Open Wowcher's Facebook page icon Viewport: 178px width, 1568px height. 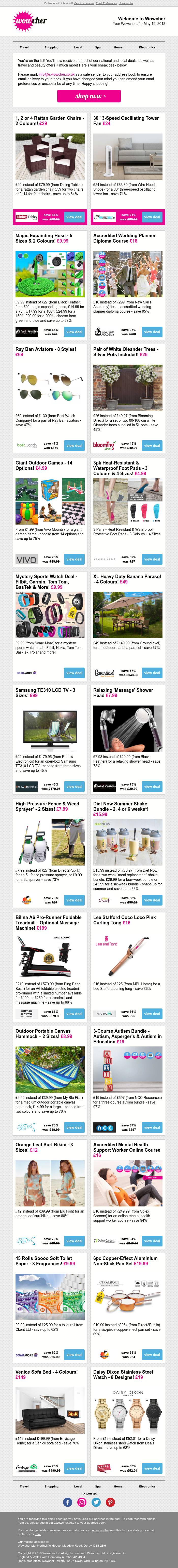67,1502
